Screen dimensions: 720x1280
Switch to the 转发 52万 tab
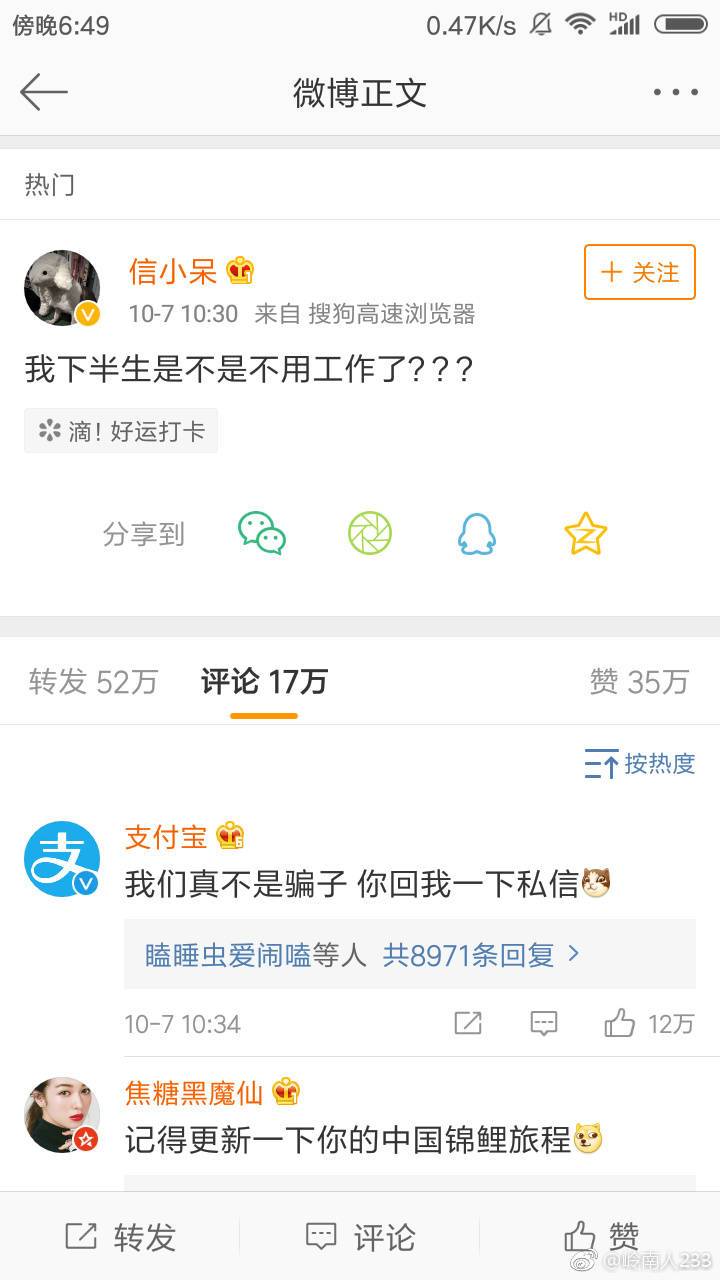click(94, 682)
